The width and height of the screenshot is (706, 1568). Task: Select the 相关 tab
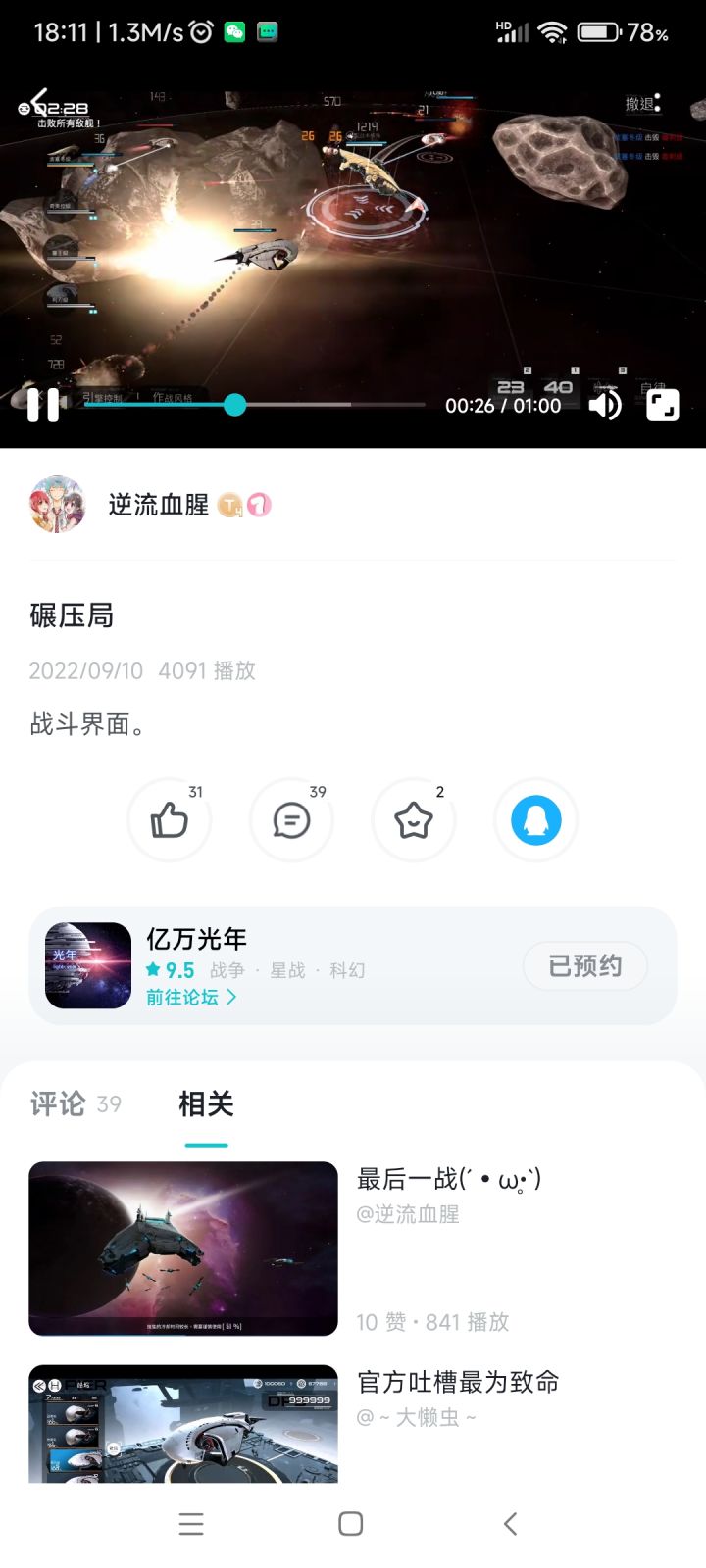[x=206, y=1104]
